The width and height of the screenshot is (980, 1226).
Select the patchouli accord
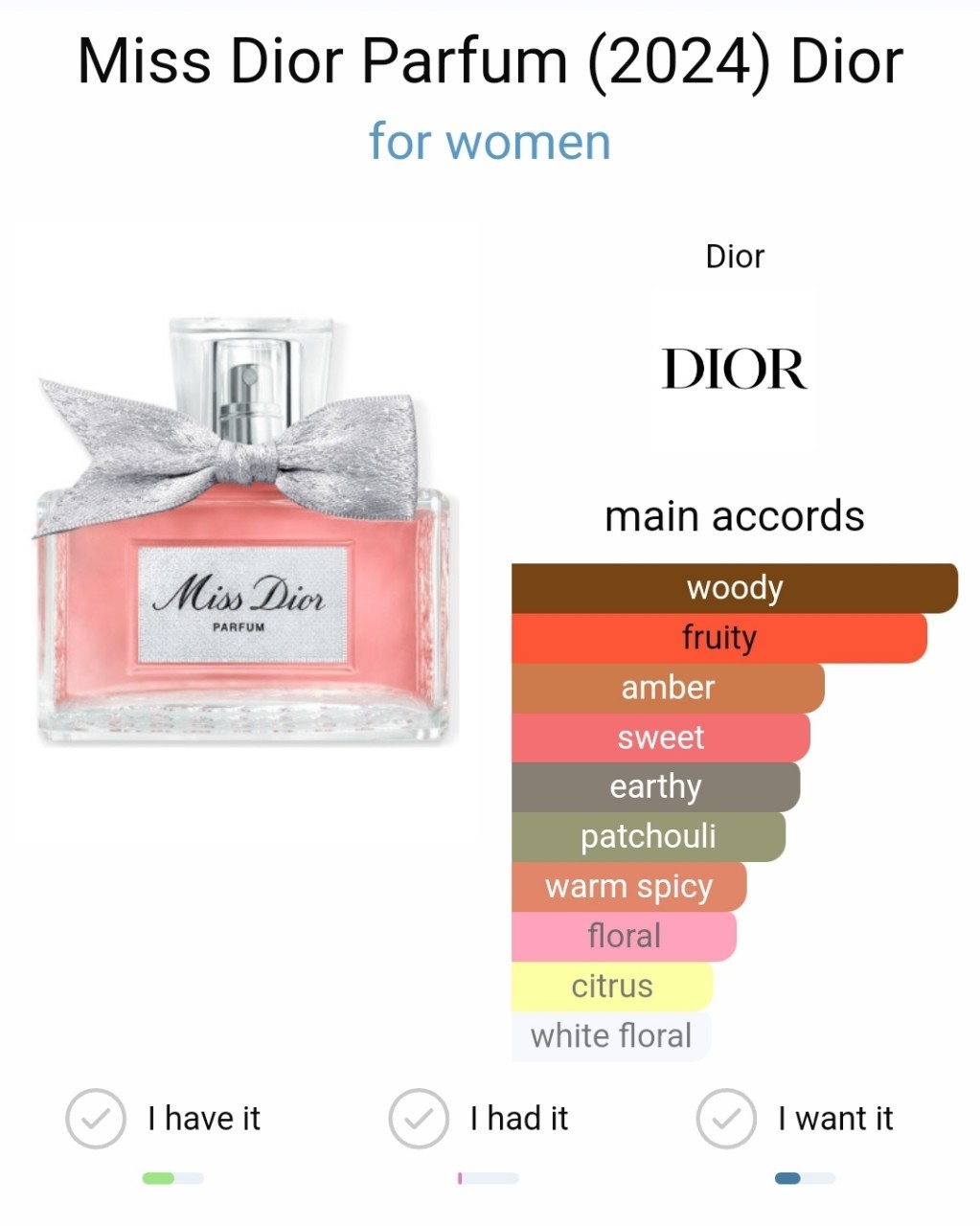coord(649,836)
